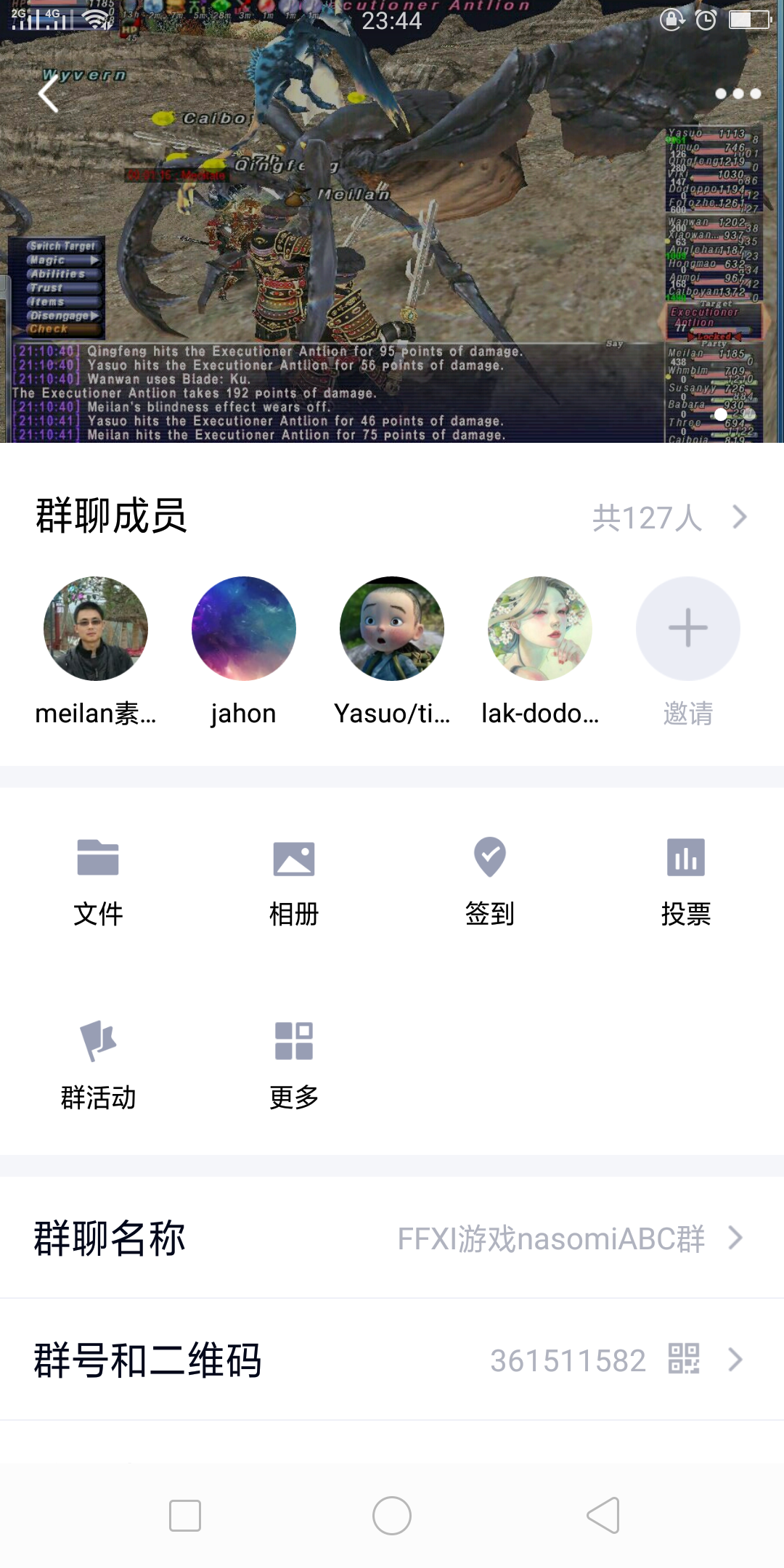Open member Yasuo's profile
Screen dimensions: 784x1568
tap(392, 629)
